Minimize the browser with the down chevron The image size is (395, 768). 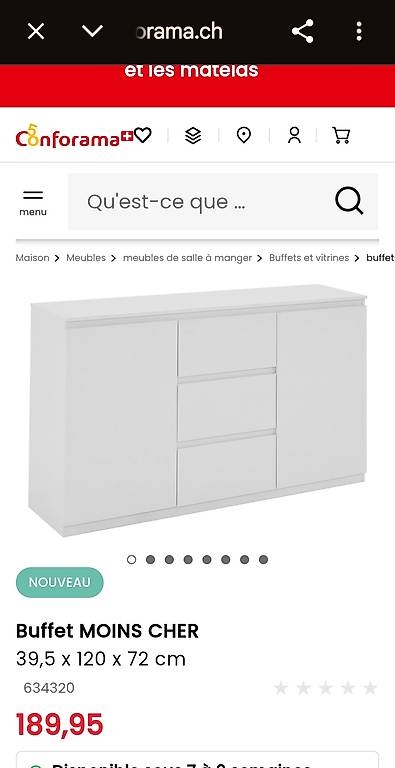tap(92, 31)
